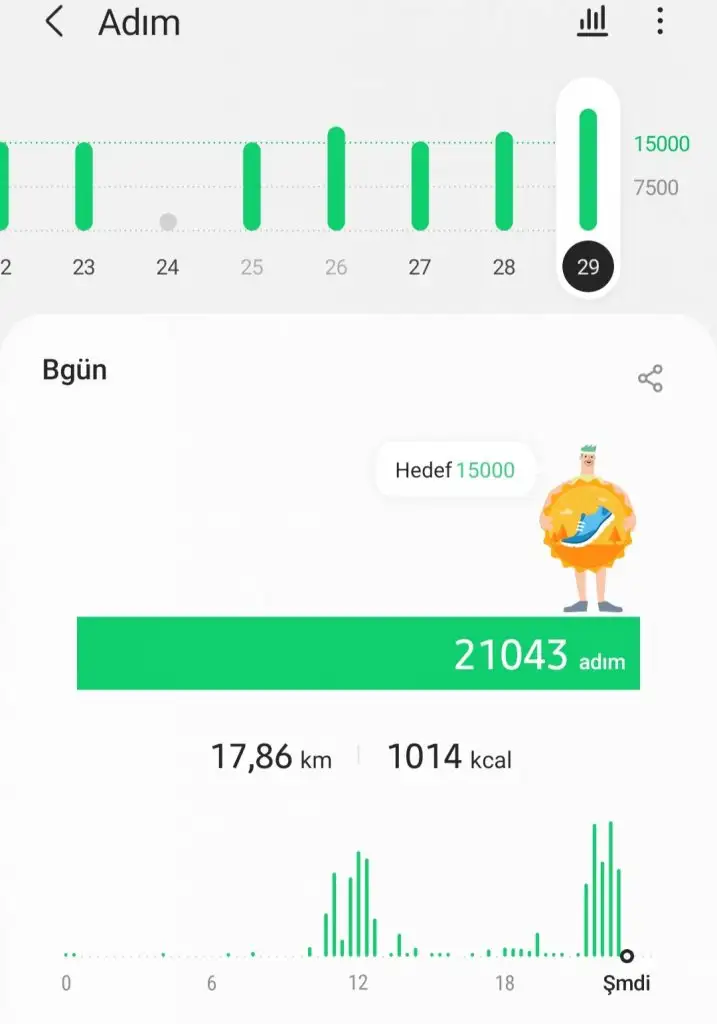717x1024 pixels.
Task: Select day 24 in the chart
Action: [x=168, y=222]
